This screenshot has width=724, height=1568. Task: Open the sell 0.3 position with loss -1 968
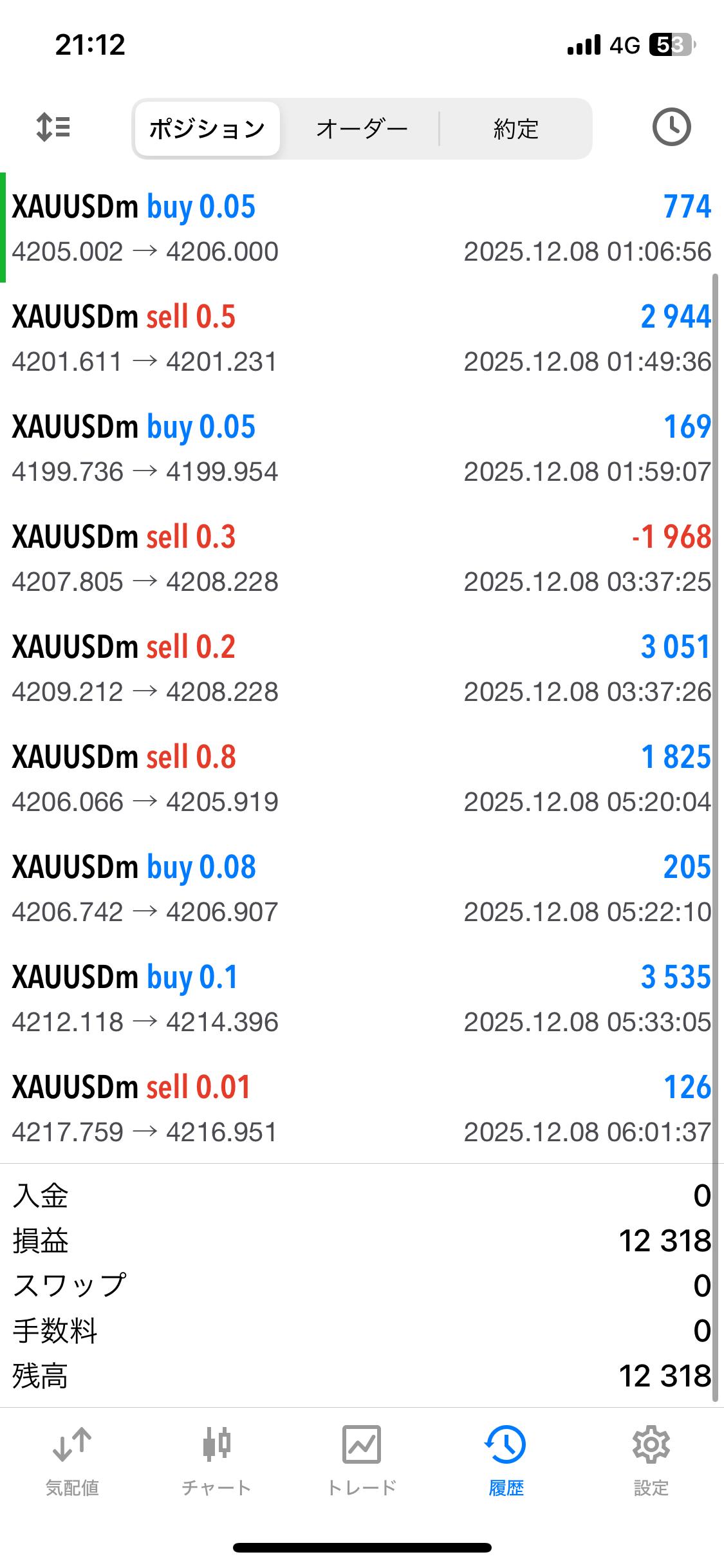[360, 558]
